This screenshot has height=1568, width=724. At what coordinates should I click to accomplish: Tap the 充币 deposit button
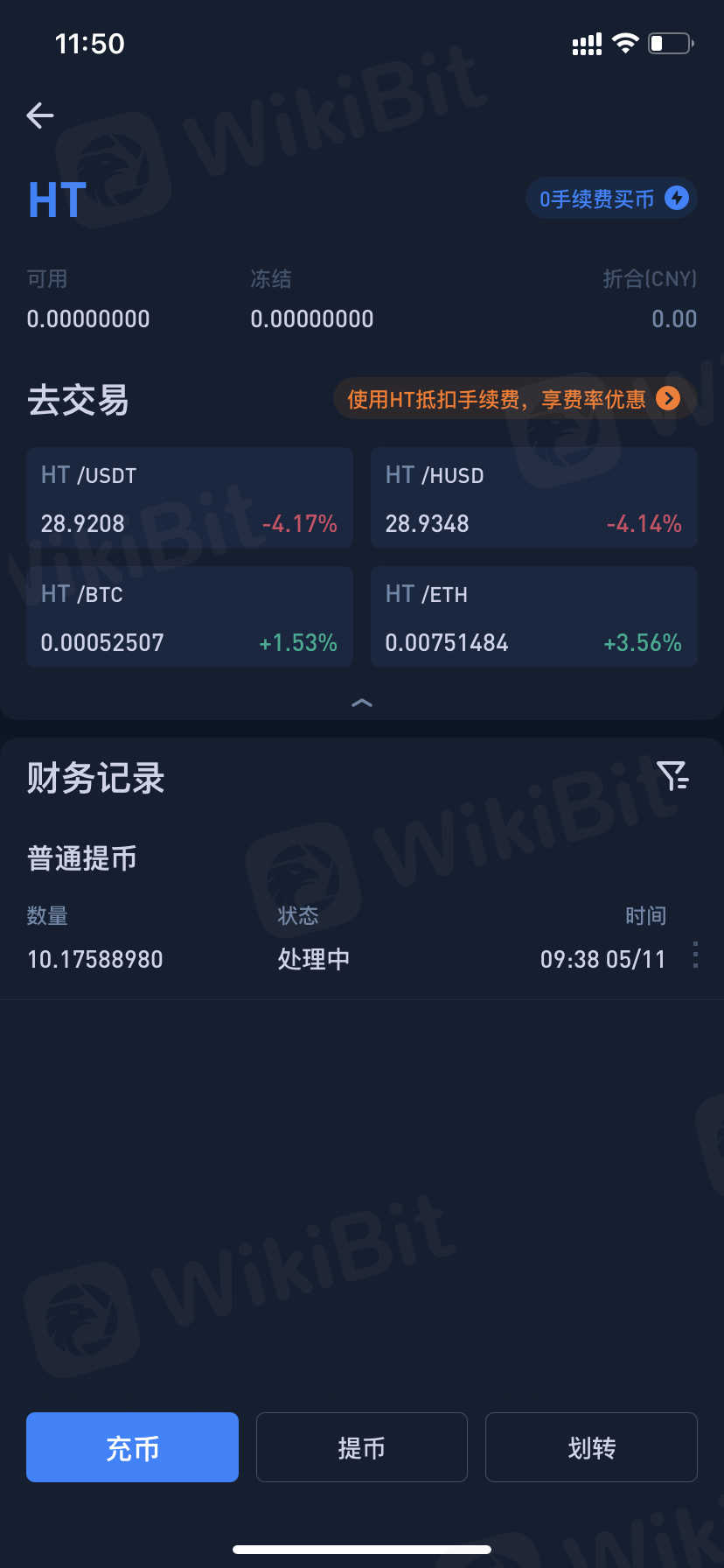pos(132,1447)
